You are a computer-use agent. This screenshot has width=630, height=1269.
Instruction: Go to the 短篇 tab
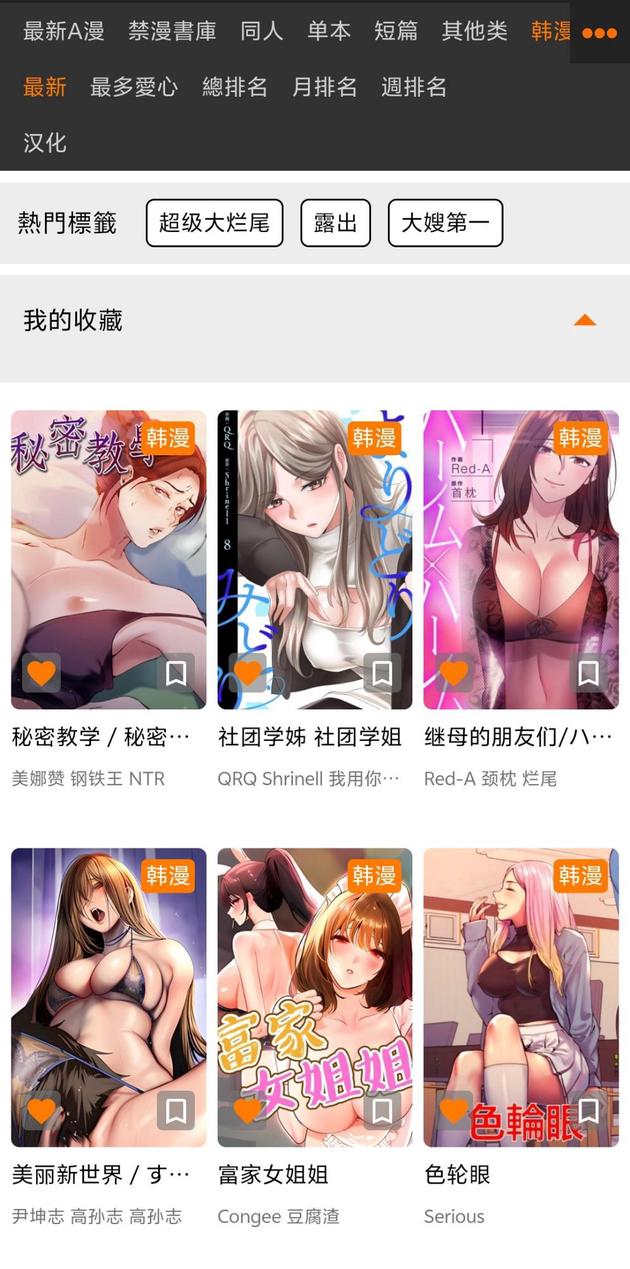tap(396, 31)
